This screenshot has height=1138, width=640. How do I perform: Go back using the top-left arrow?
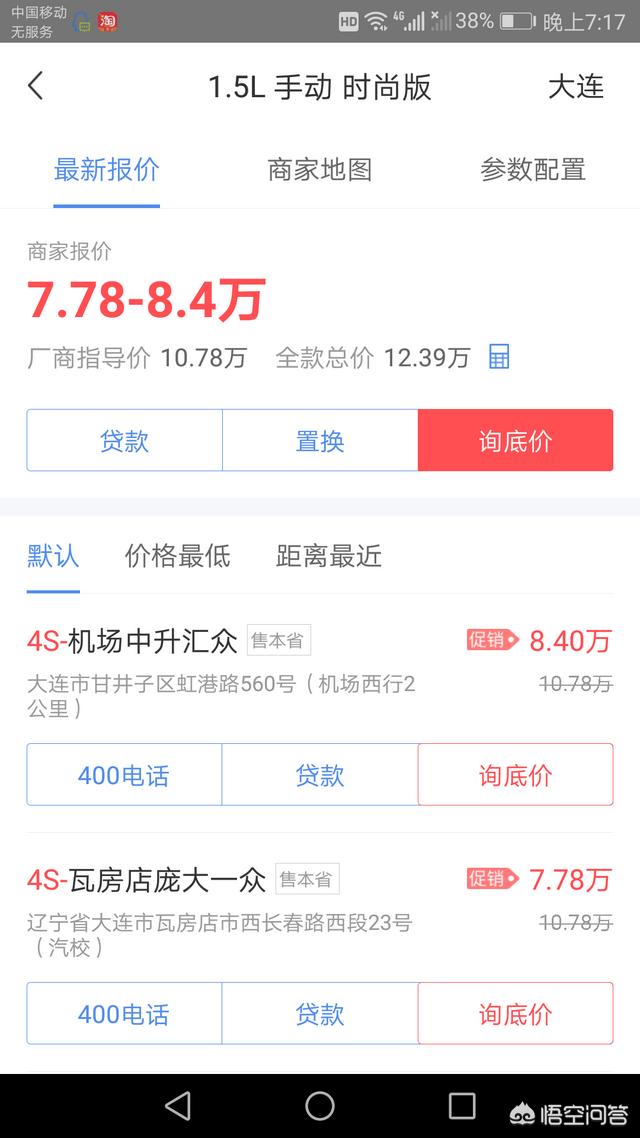tap(36, 86)
